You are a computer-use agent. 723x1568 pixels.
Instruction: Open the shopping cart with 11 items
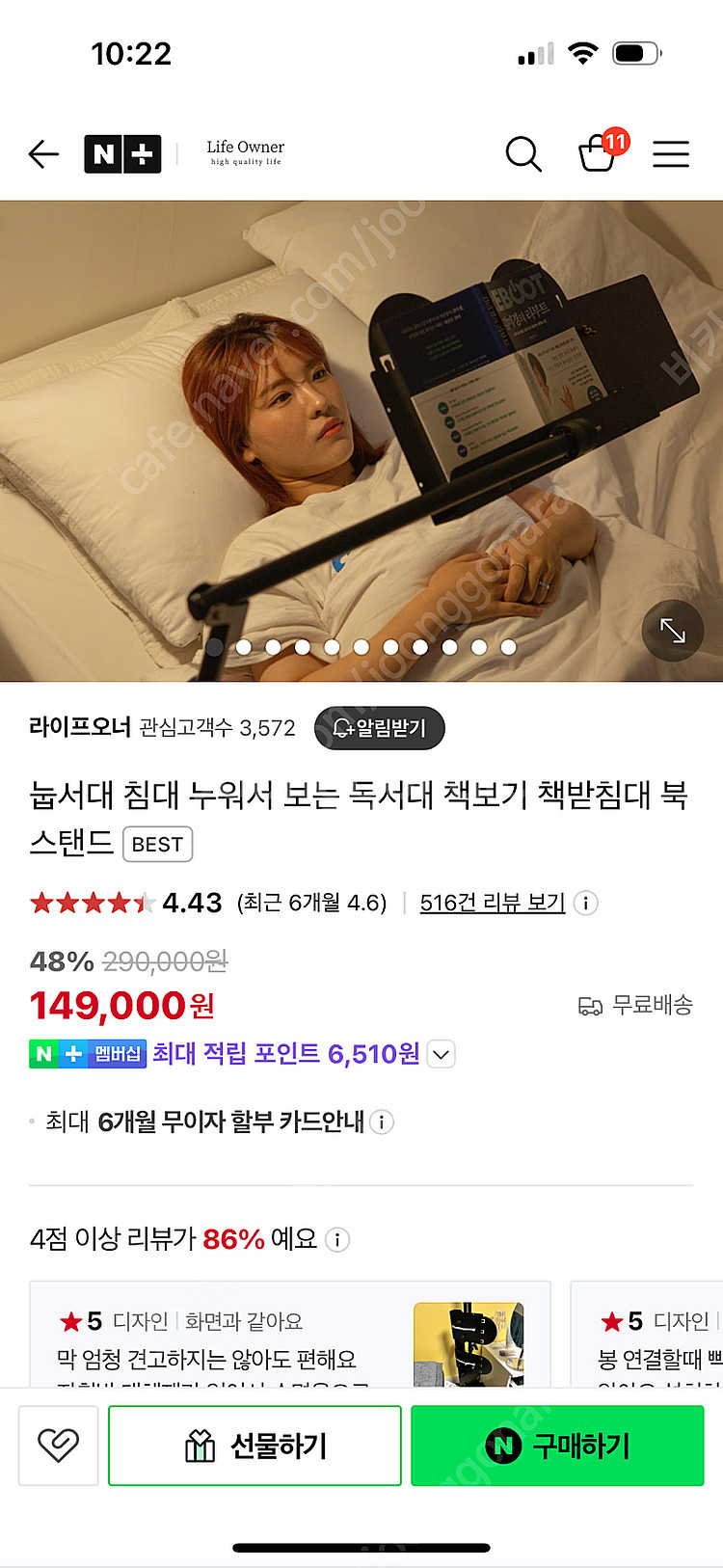[x=598, y=154]
